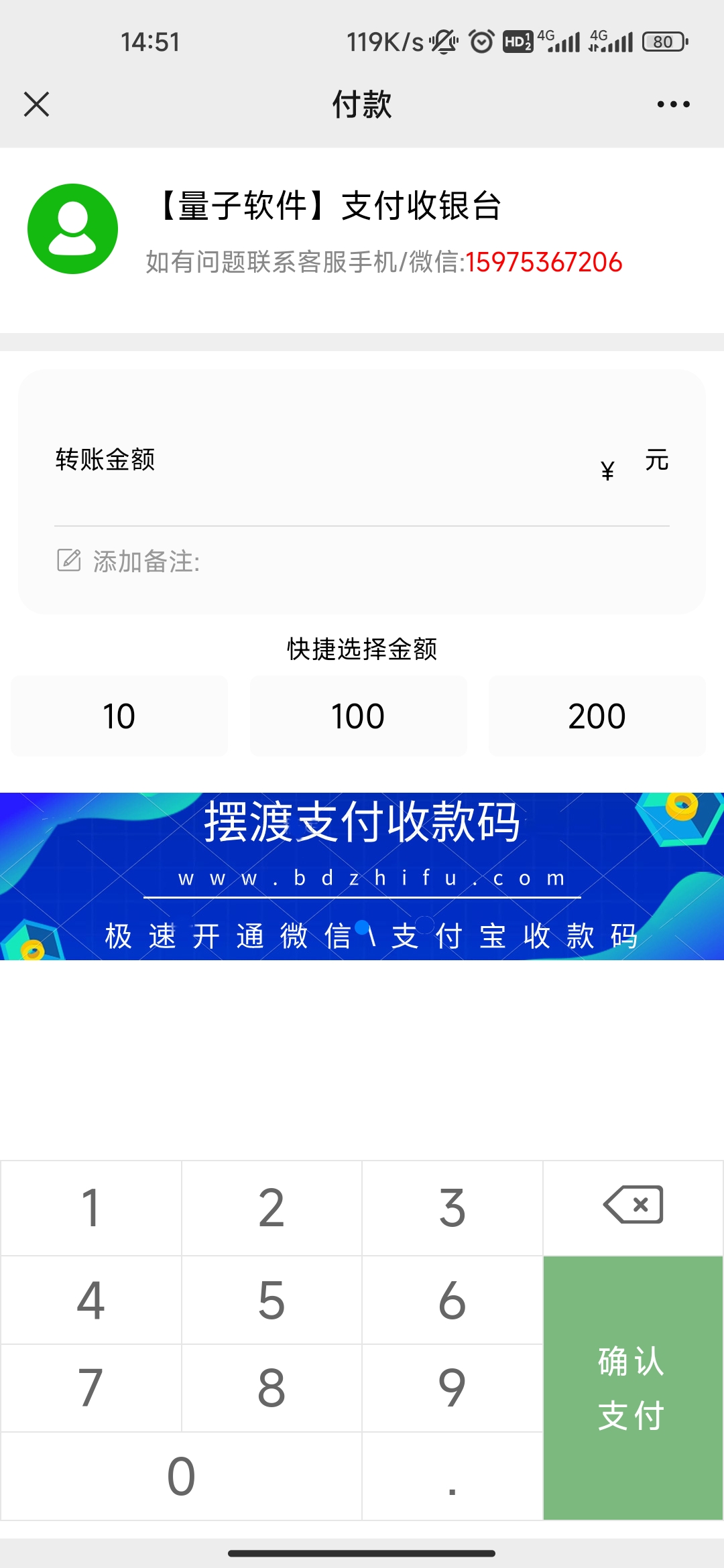Add a remark in 添加备注
The height and width of the screenshot is (1568, 724).
point(362,562)
